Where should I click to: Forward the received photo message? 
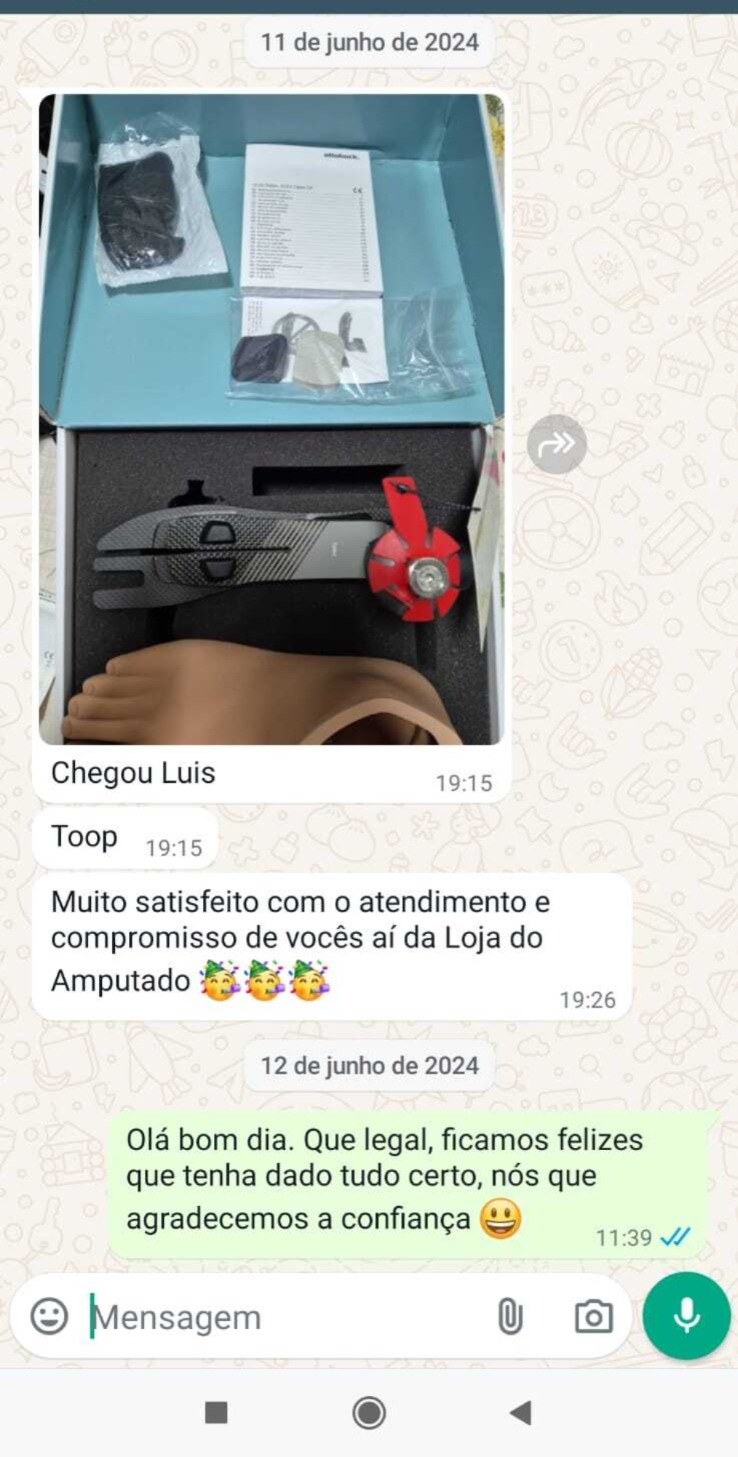point(557,443)
